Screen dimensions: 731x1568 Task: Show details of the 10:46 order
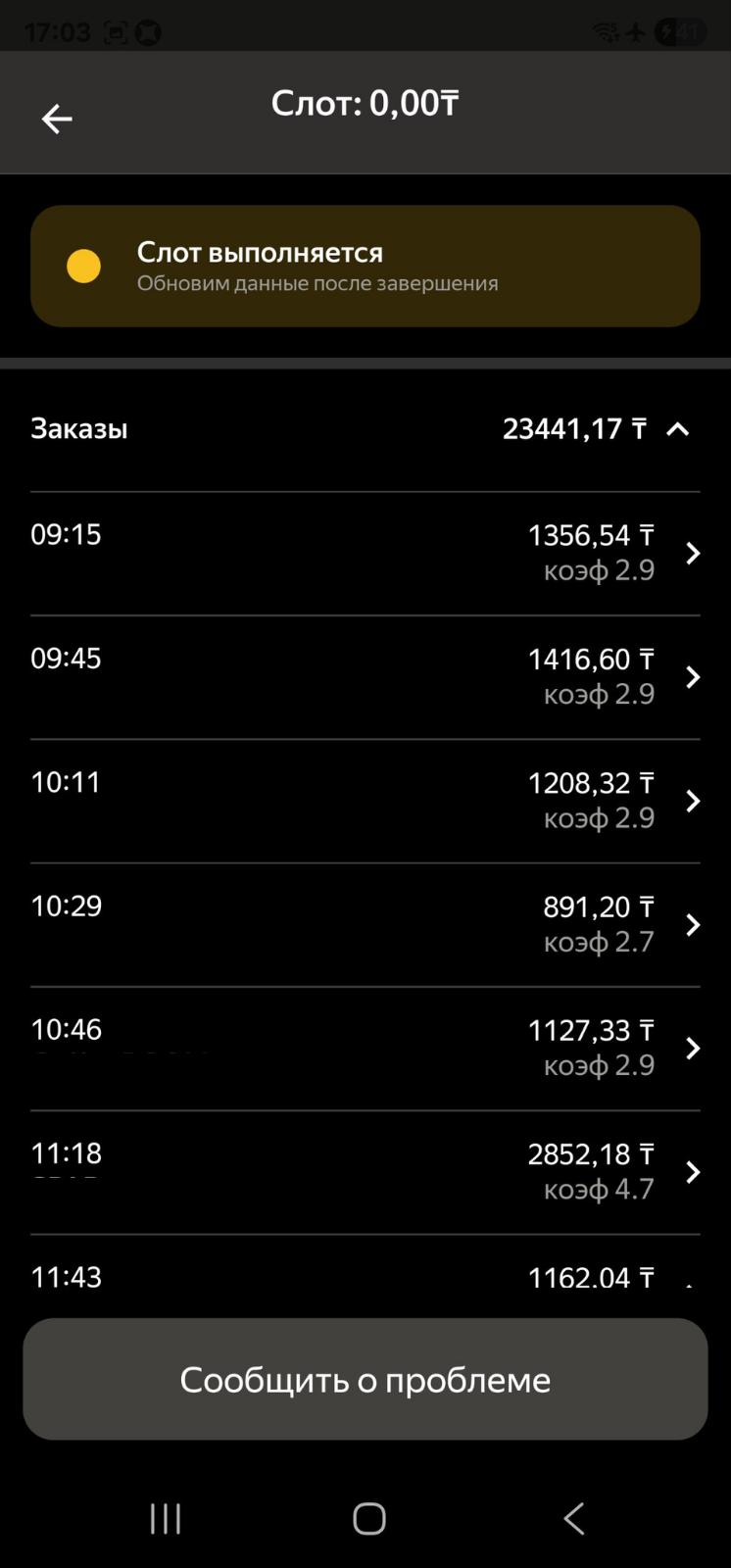point(365,1048)
